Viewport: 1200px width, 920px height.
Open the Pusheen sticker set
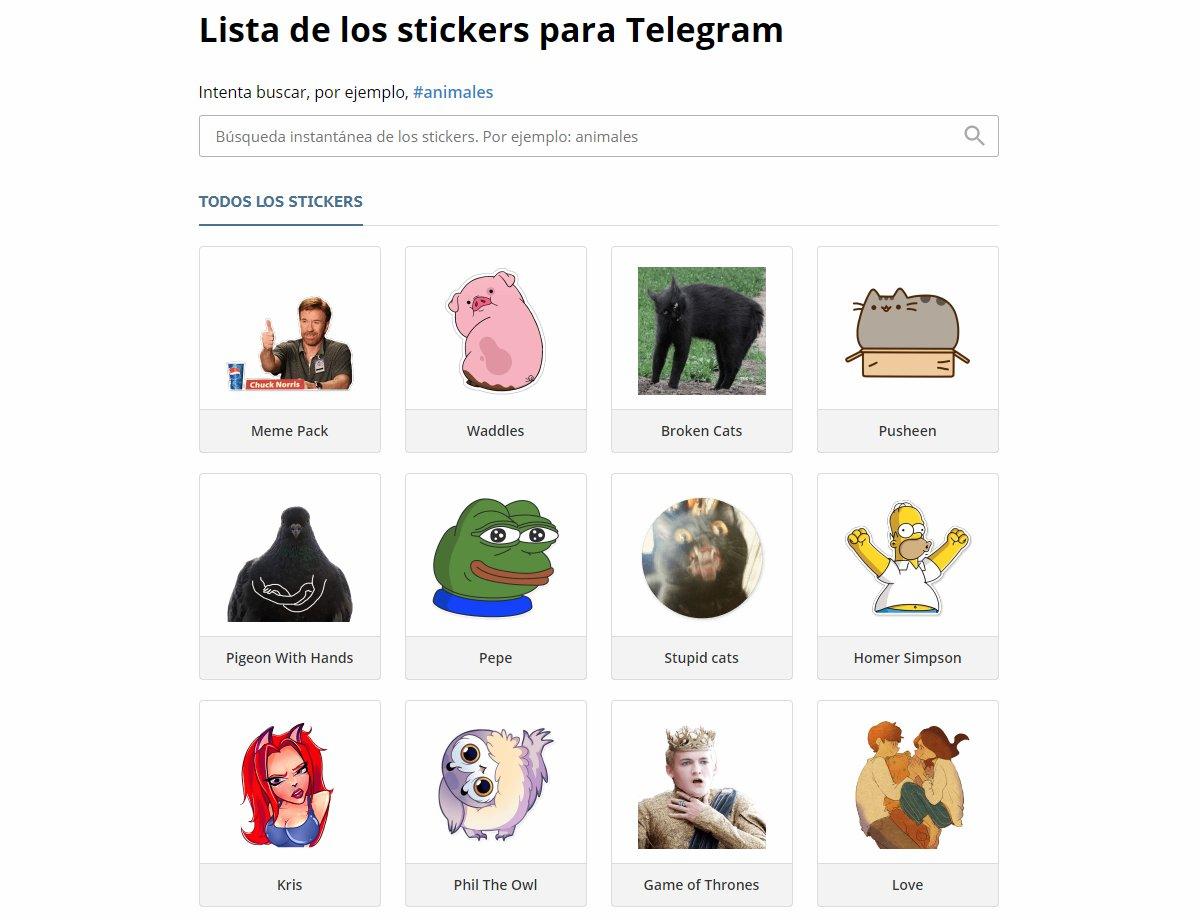pos(908,349)
